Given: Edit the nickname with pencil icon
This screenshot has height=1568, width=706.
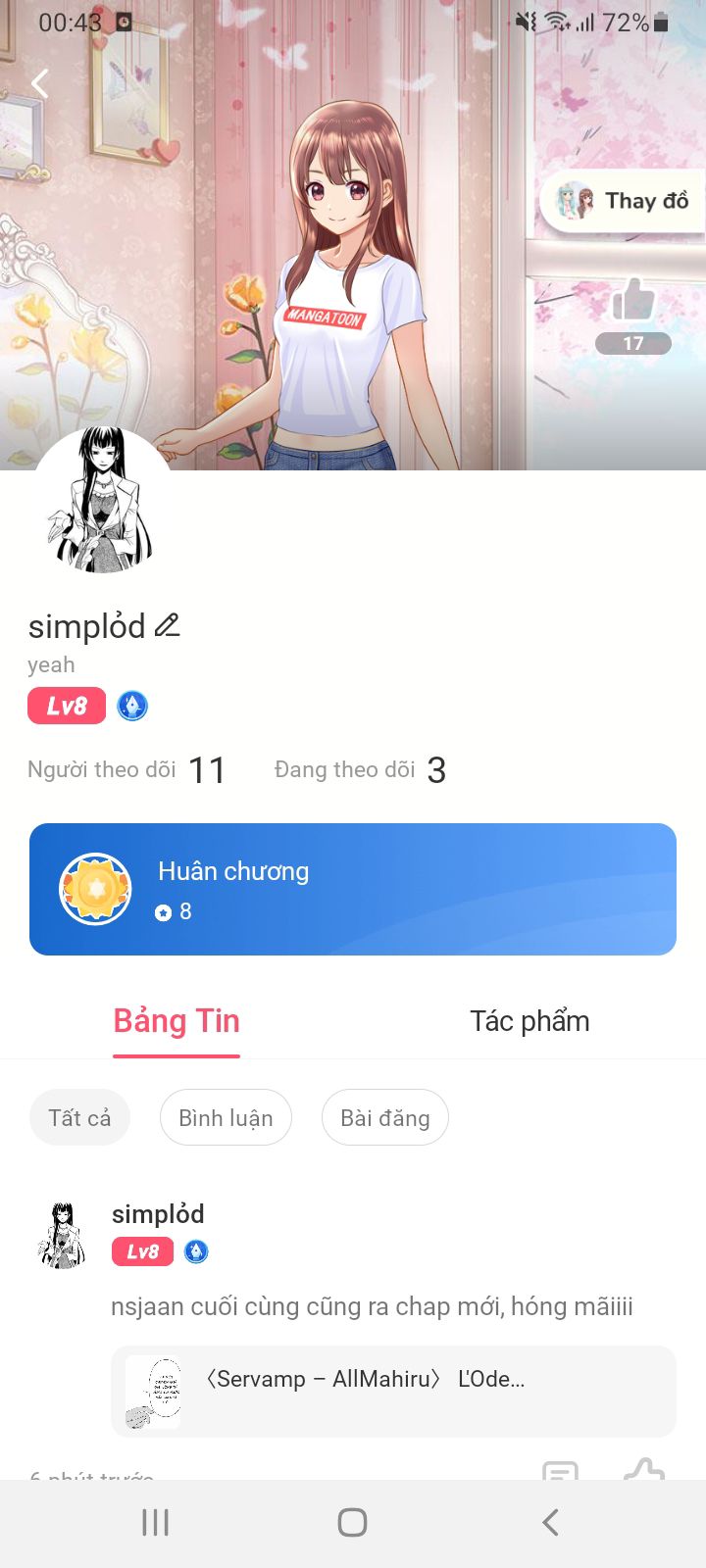Looking at the screenshot, I should (x=168, y=625).
